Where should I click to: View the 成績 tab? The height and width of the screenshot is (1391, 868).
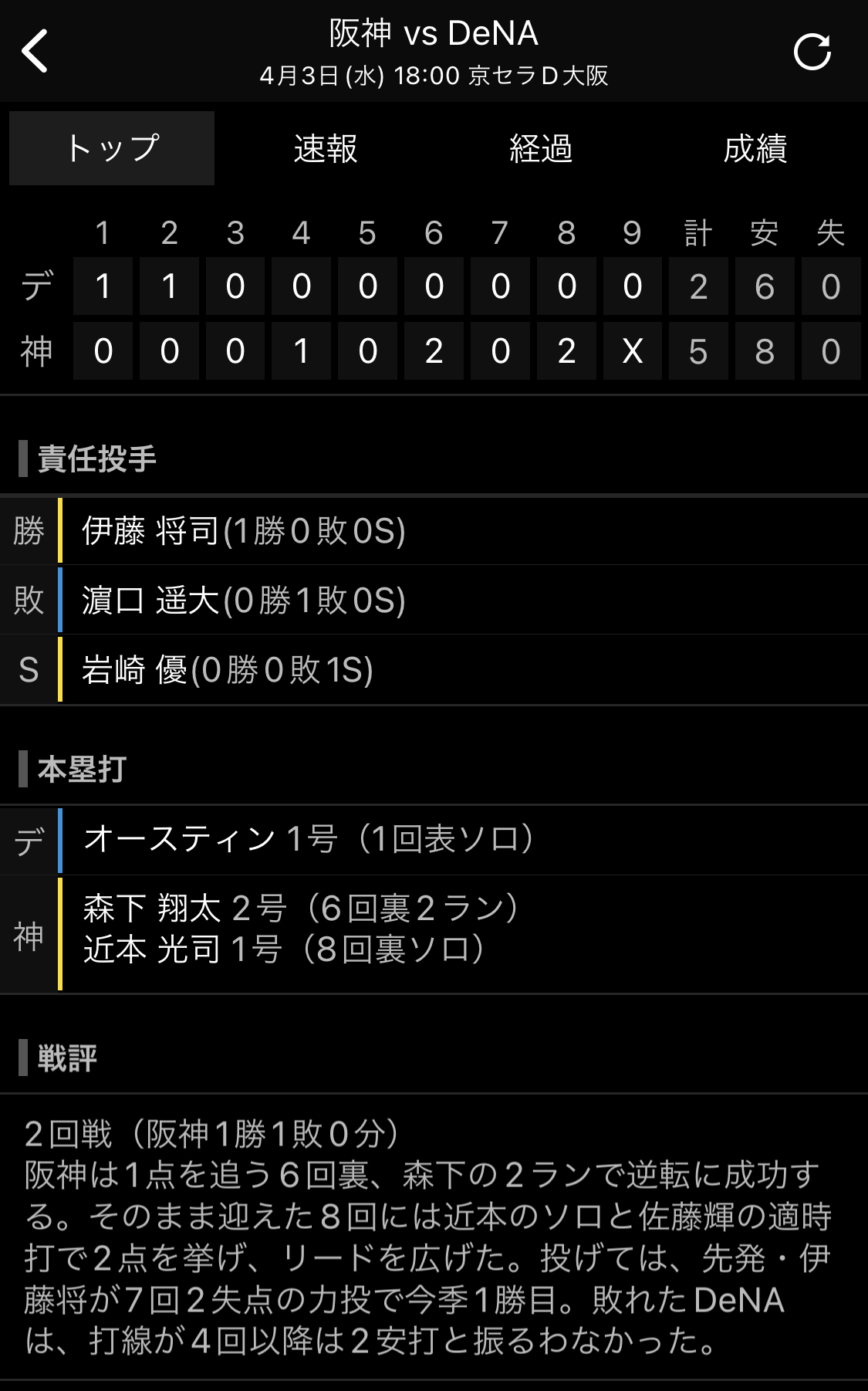(x=755, y=148)
